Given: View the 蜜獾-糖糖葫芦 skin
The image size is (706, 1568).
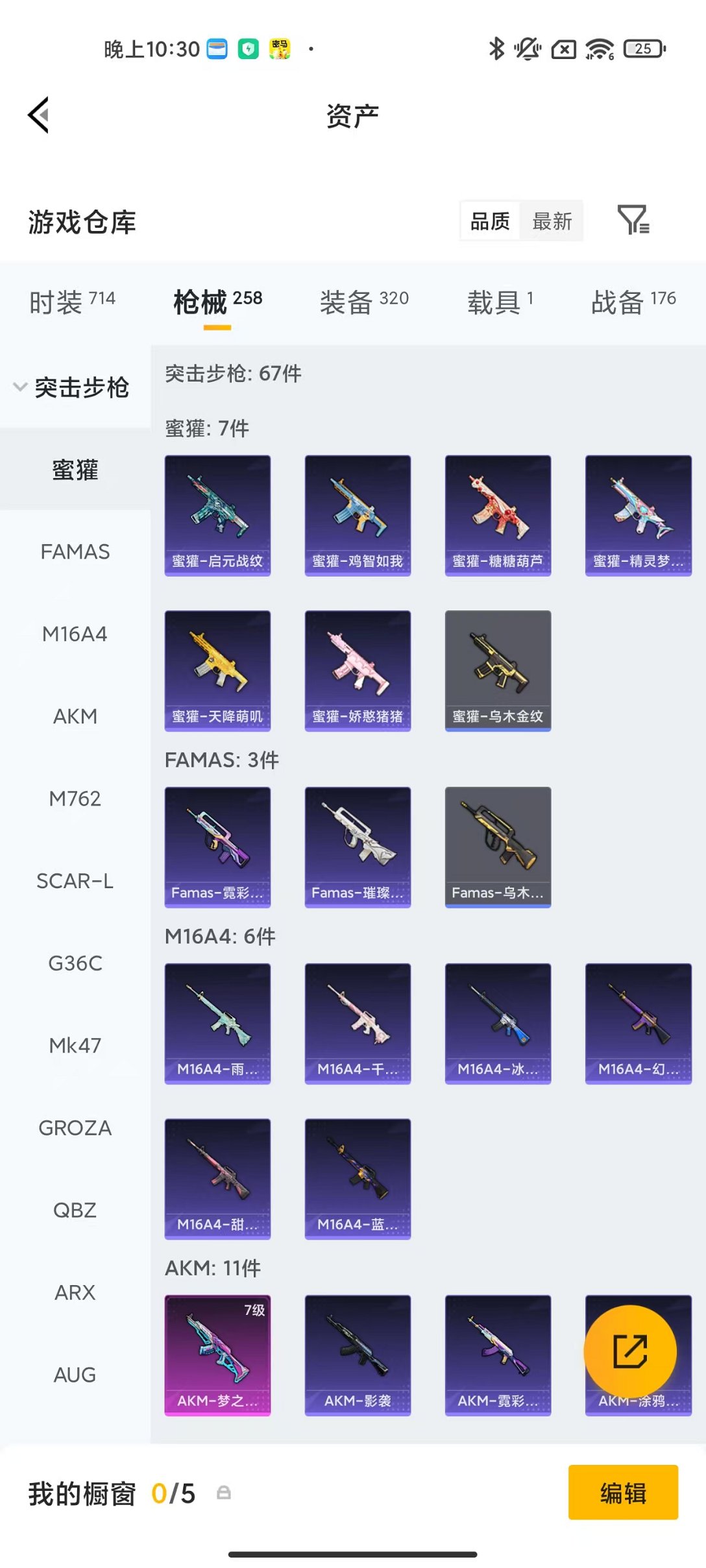Looking at the screenshot, I should tap(498, 515).
